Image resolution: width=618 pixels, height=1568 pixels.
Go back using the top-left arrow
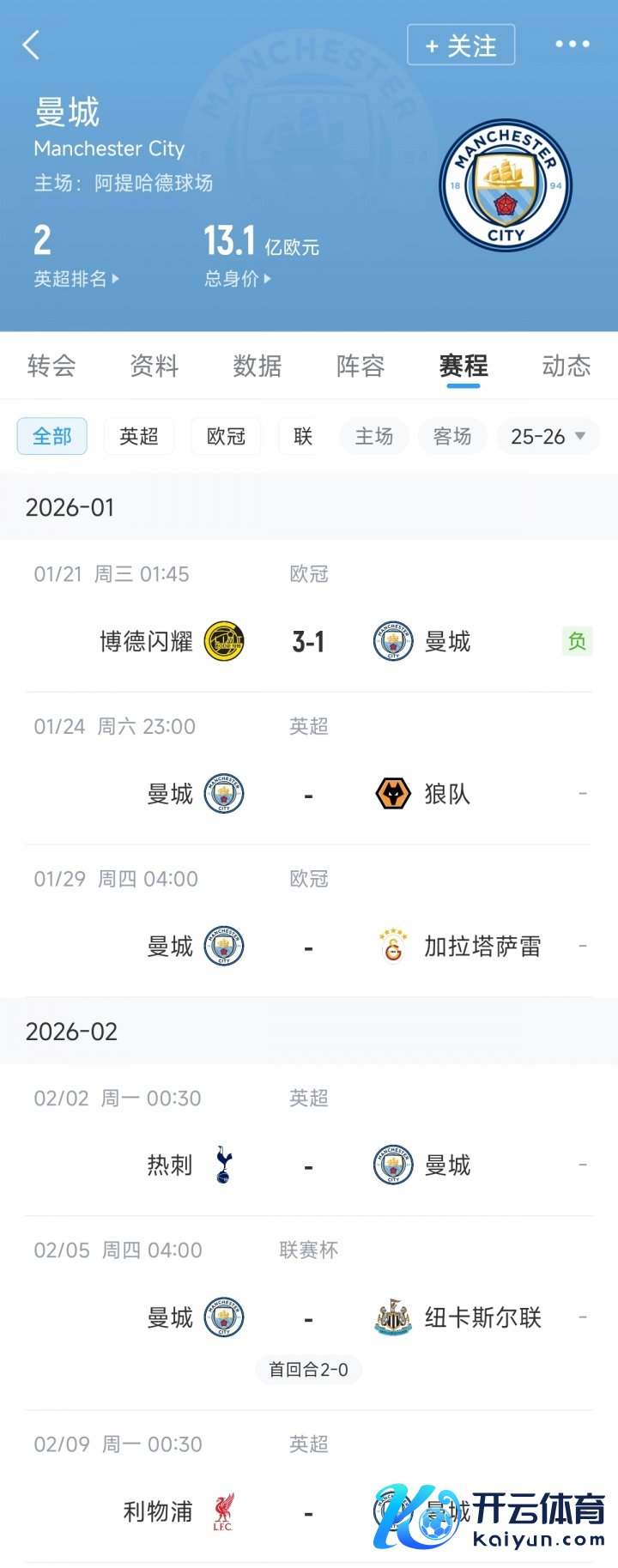click(32, 45)
